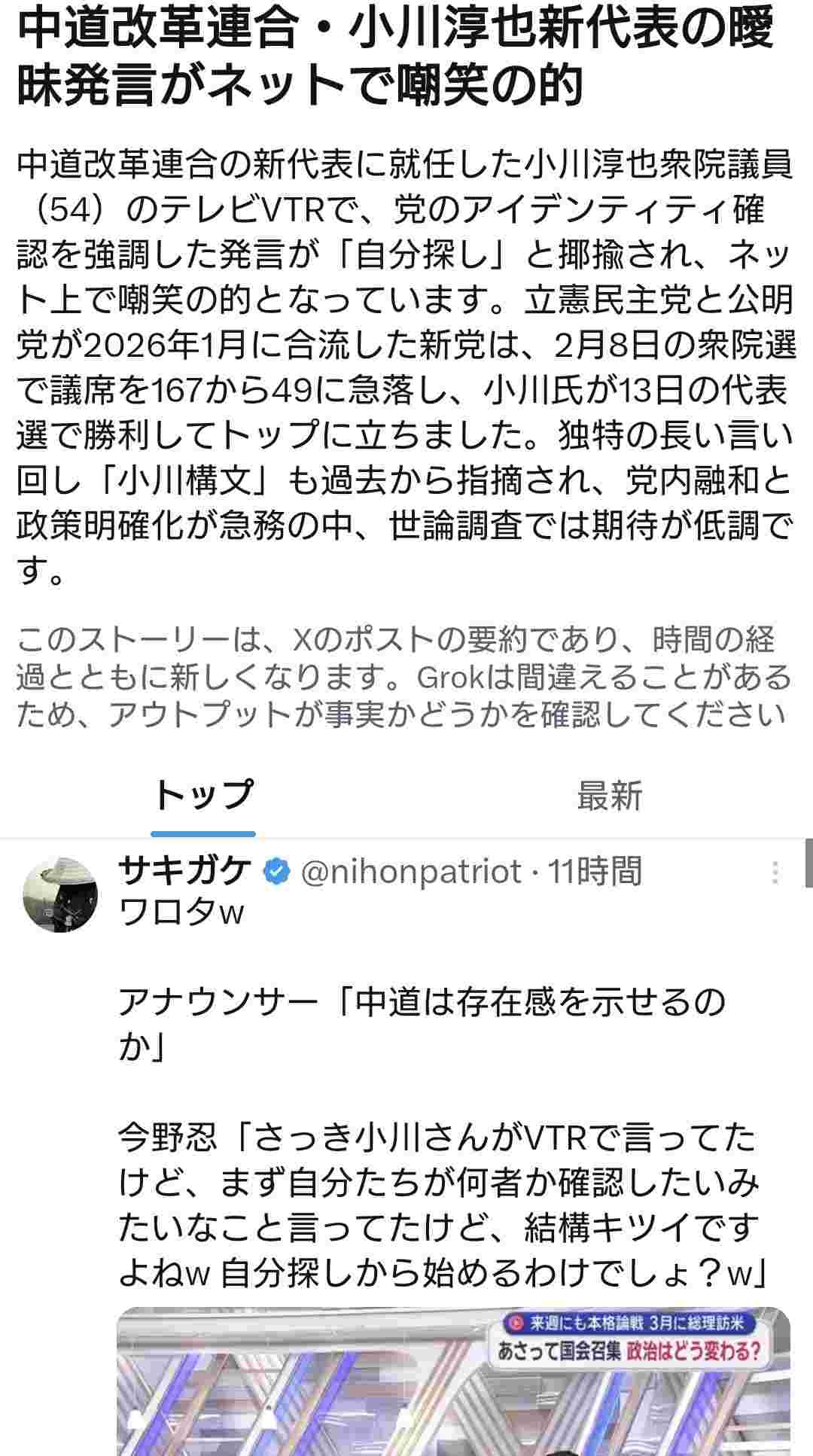This screenshot has width=813, height=1456.
Task: Open the overflow menu on サキガケ's post
Action: pyautogui.click(x=775, y=873)
